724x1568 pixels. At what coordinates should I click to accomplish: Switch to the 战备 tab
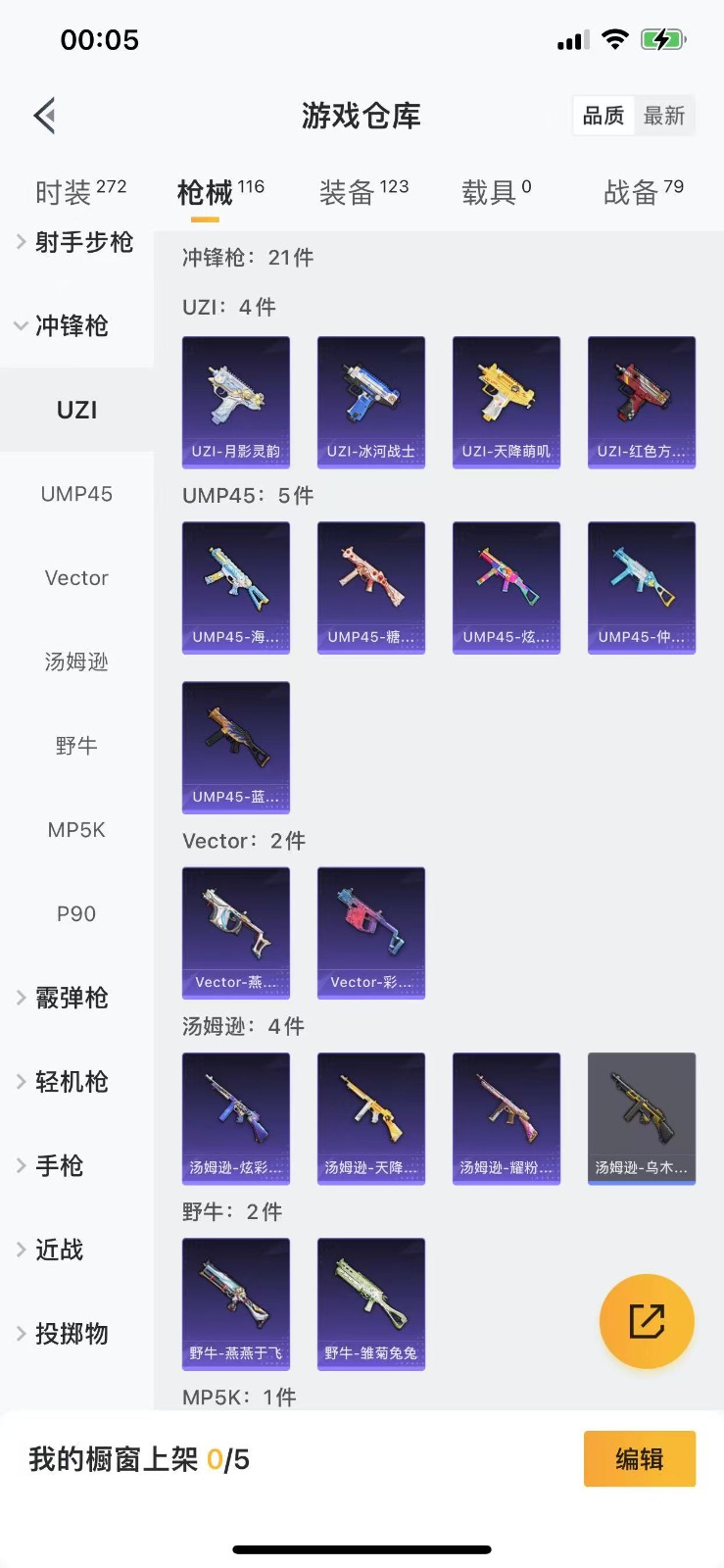coord(643,192)
